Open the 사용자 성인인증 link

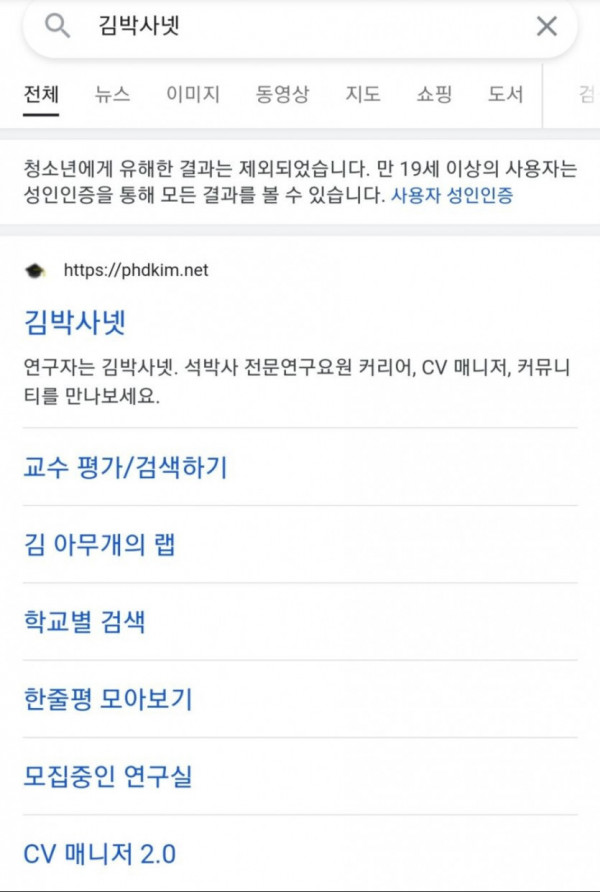(x=452, y=196)
